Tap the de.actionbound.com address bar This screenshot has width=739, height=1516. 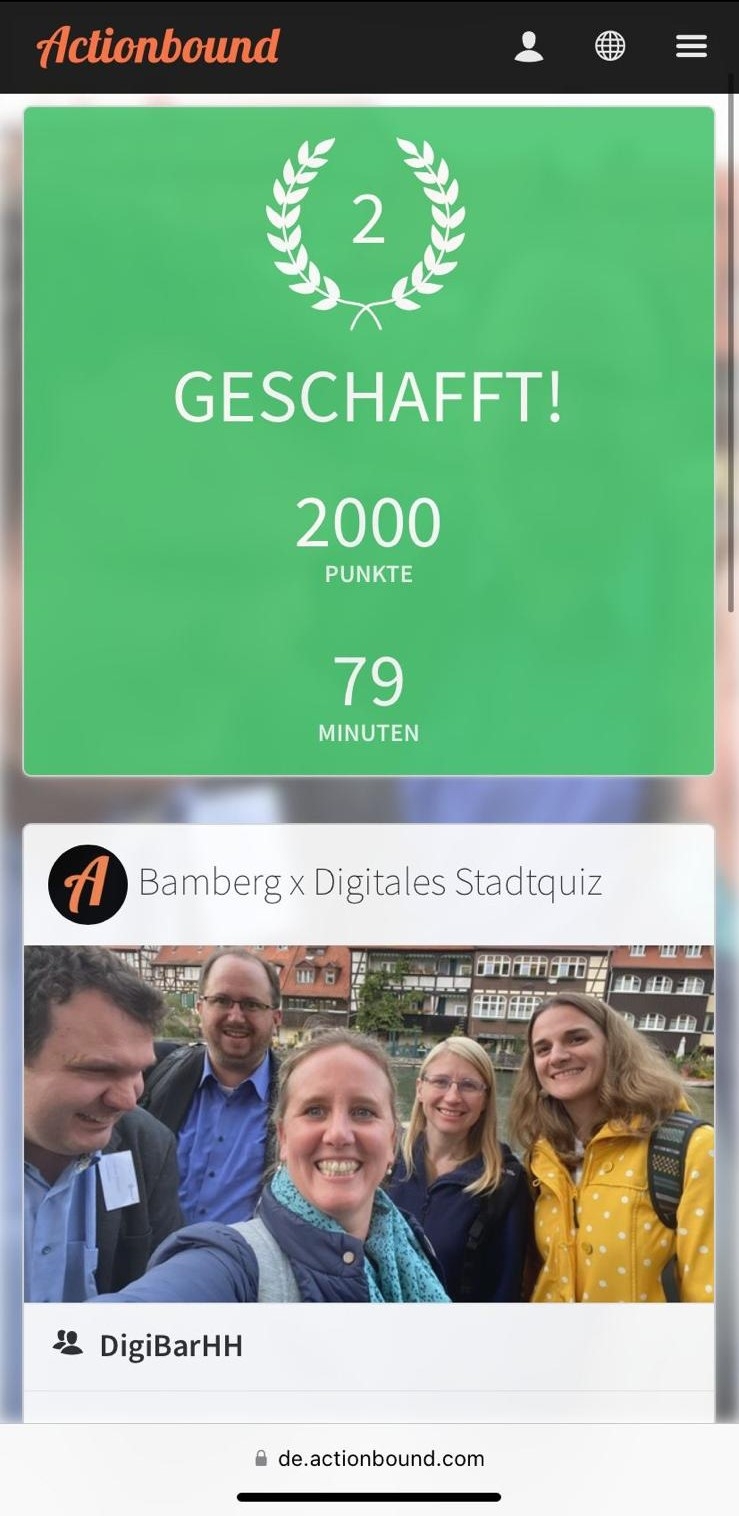[369, 1458]
